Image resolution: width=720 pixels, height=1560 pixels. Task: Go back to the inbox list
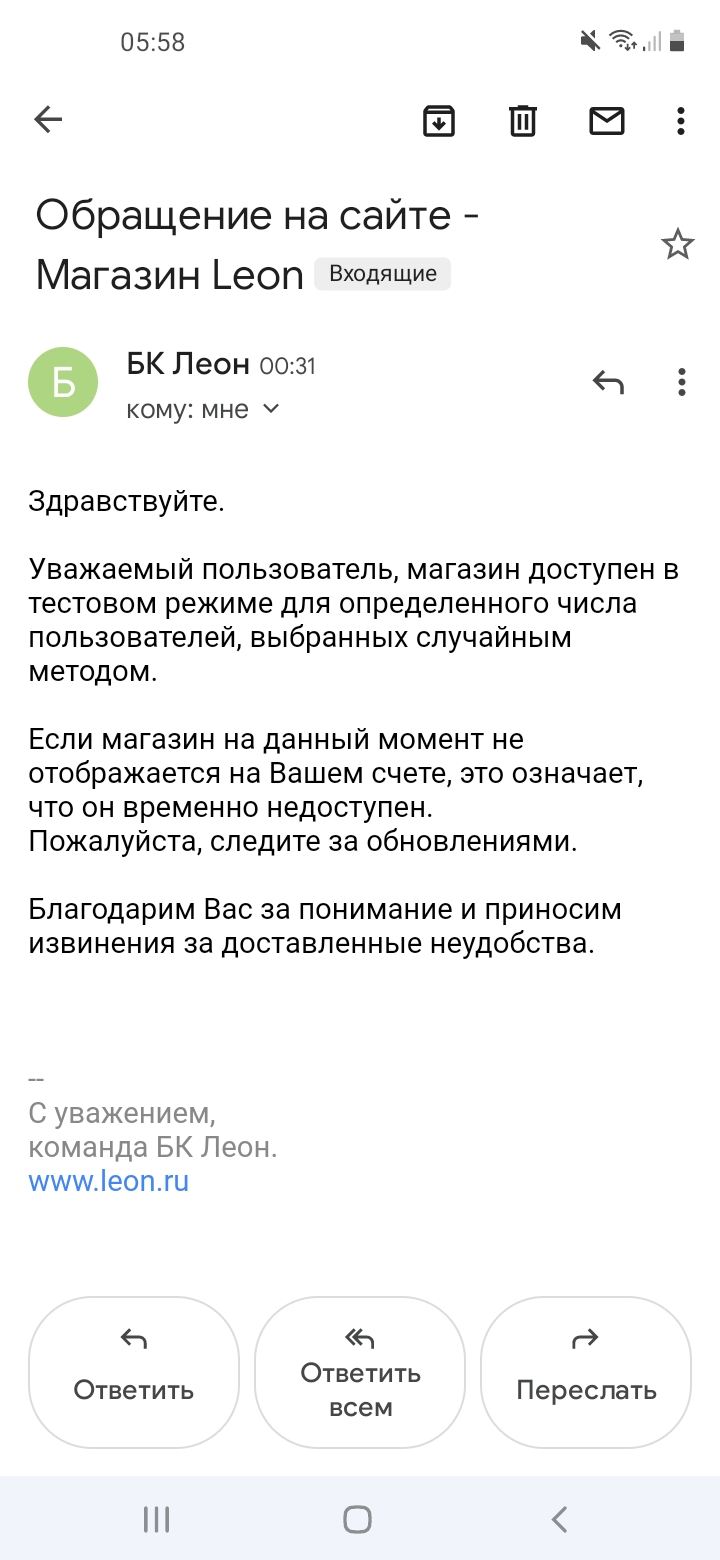(x=48, y=121)
